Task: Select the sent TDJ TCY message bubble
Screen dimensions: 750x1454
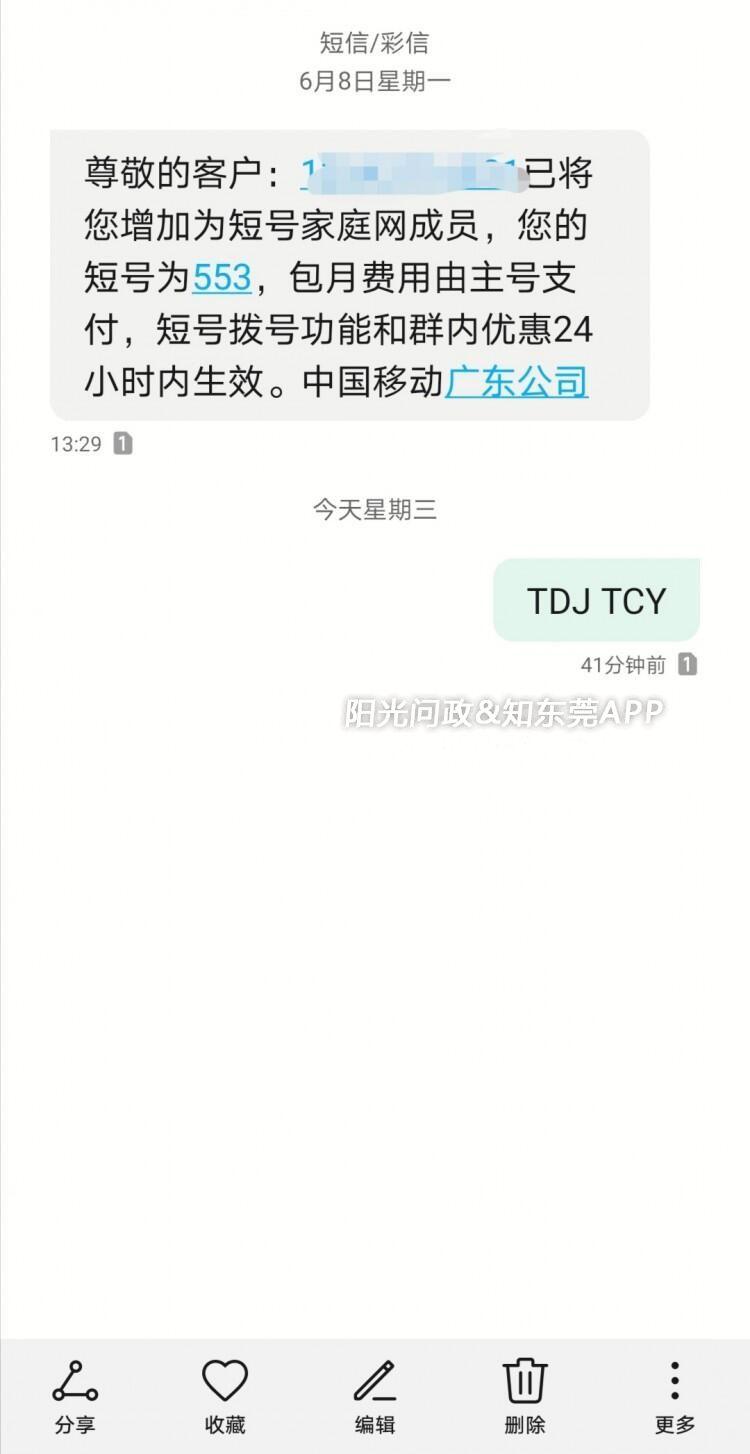Action: [x=596, y=600]
